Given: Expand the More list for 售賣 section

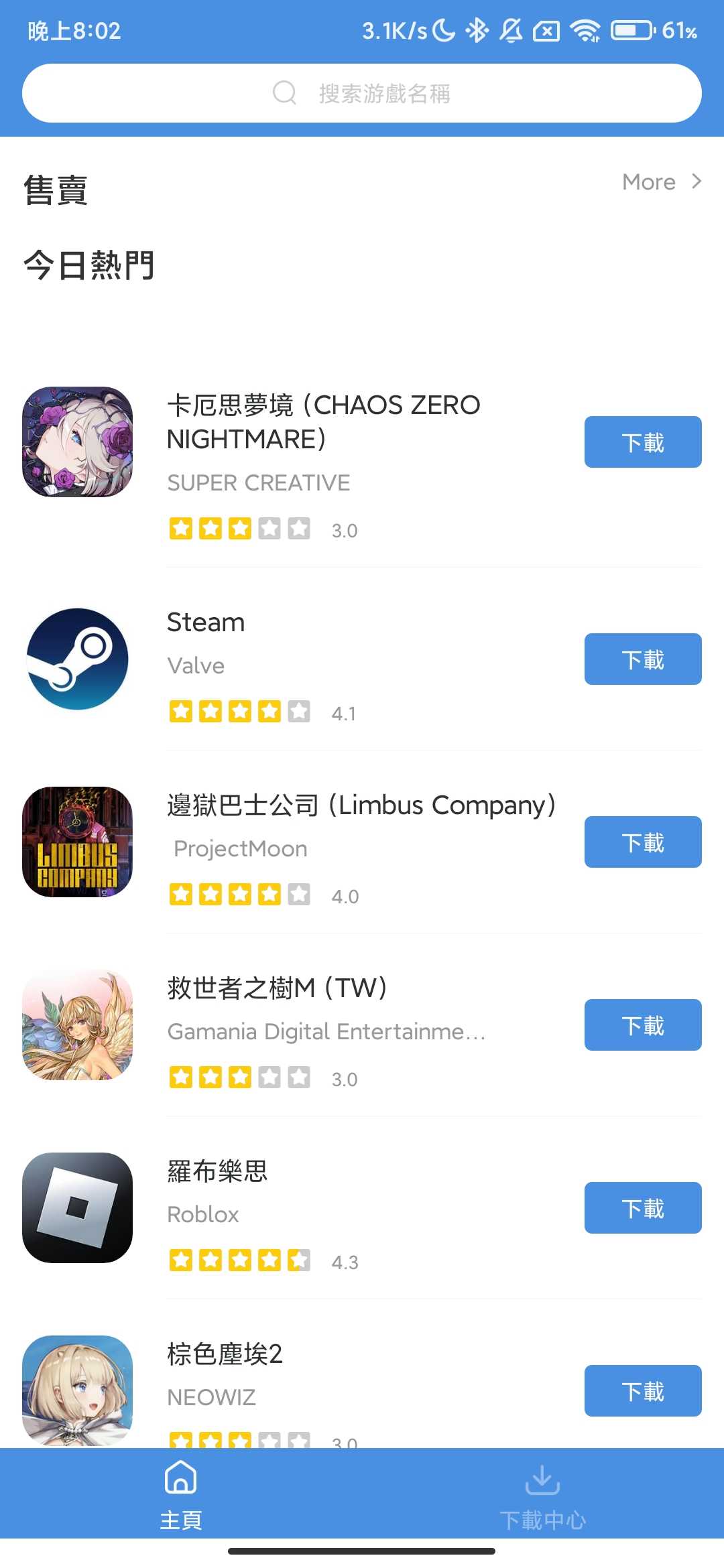Looking at the screenshot, I should pyautogui.click(x=648, y=182).
